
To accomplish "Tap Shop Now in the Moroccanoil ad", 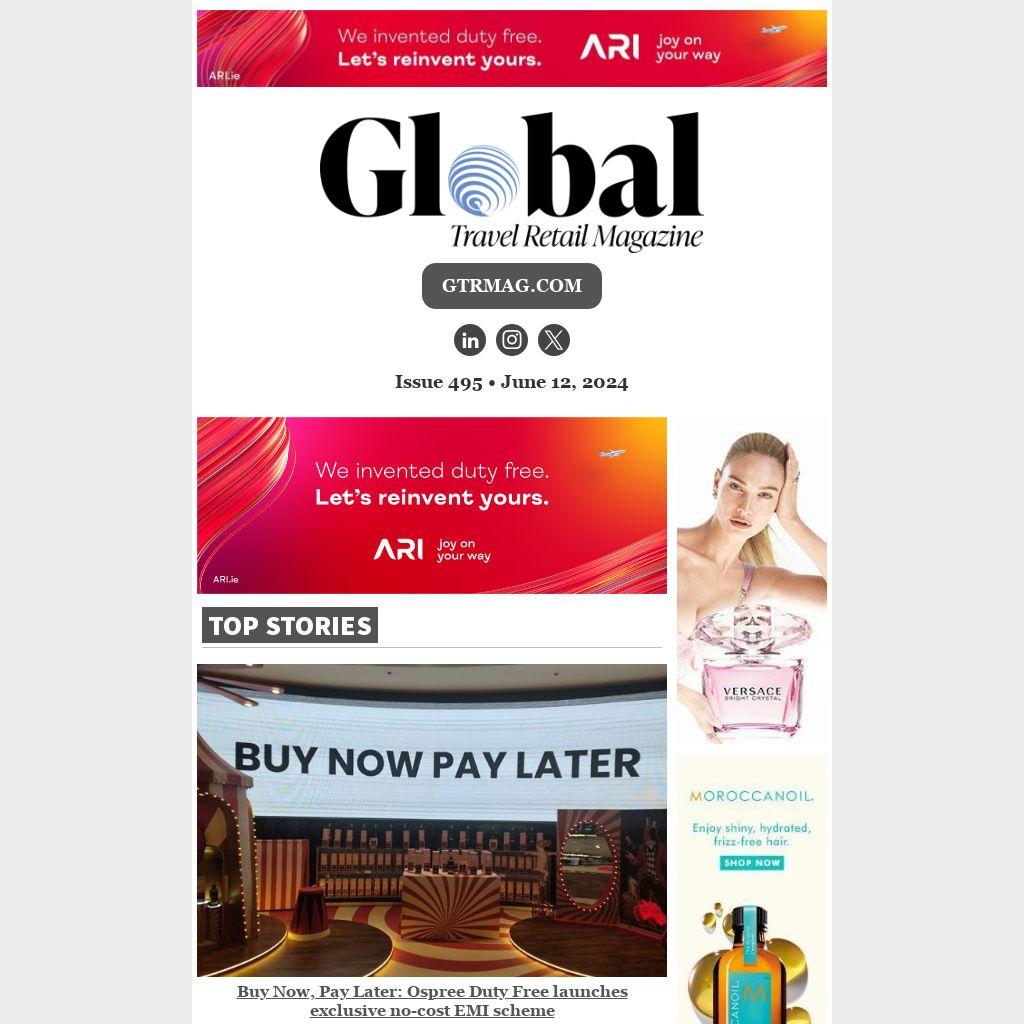I will pos(751,862).
